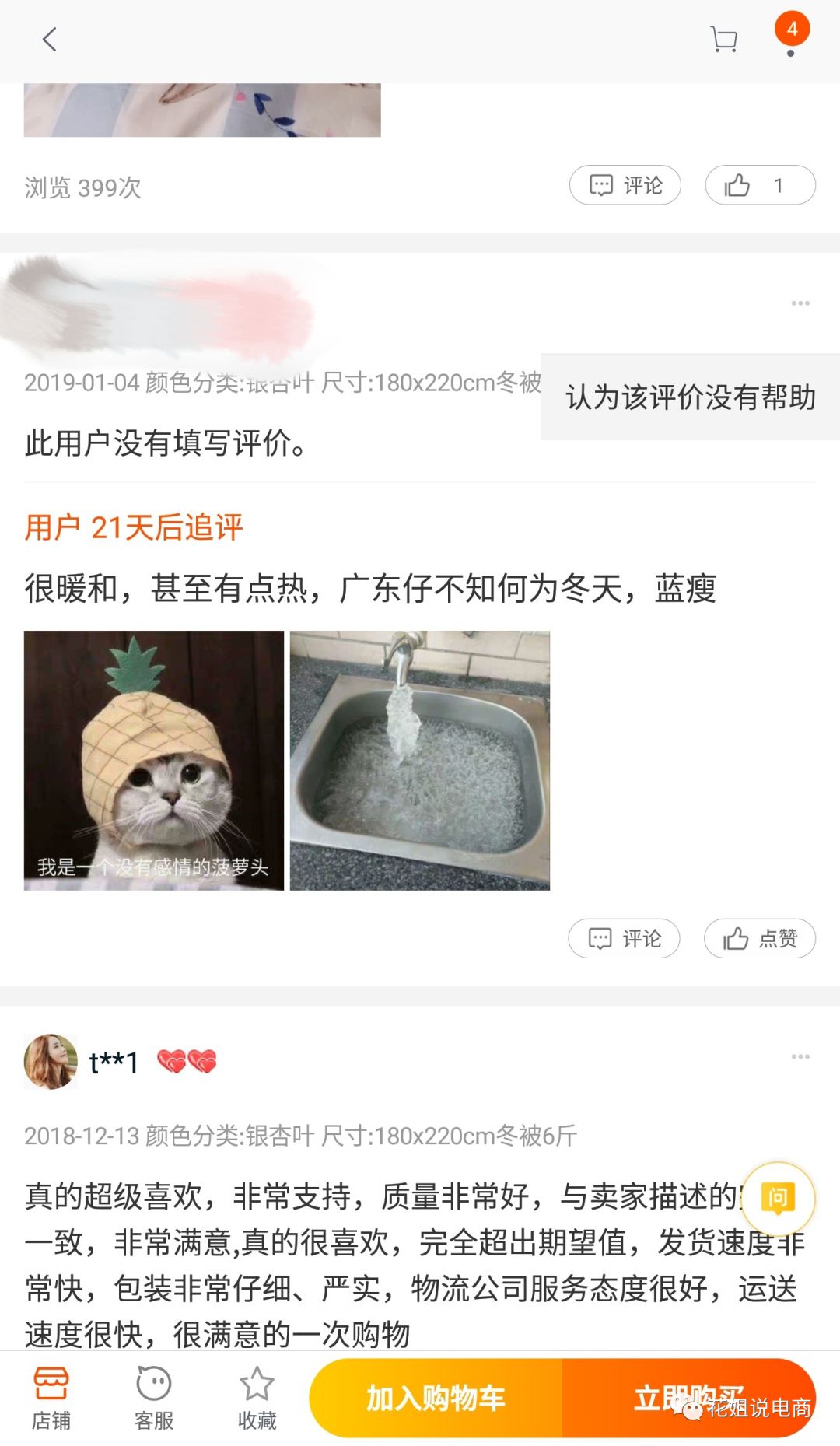Open 用户 21天后追评 follow-up section
Image resolution: width=840 pixels, height=1446 pixels.
pos(134,527)
